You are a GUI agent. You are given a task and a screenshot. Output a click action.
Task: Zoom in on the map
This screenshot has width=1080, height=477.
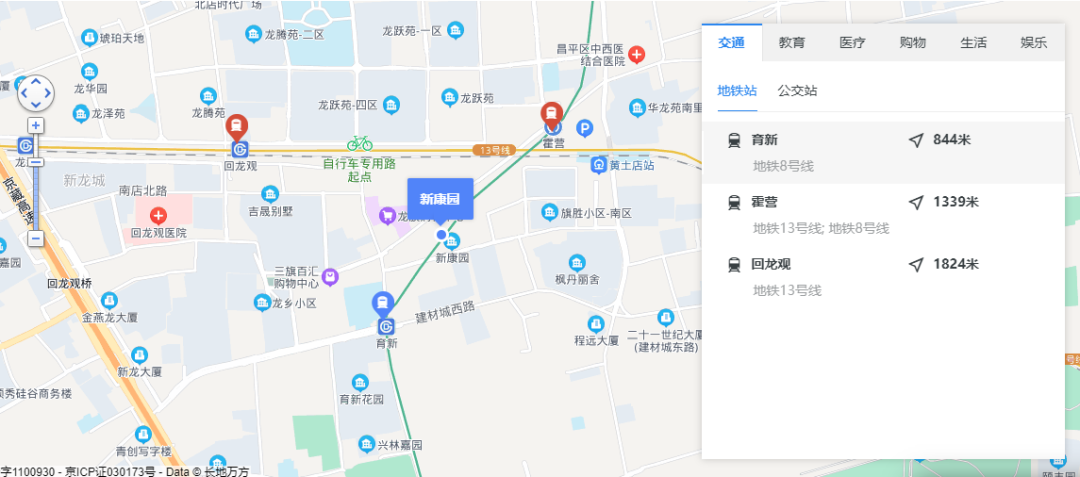click(36, 126)
